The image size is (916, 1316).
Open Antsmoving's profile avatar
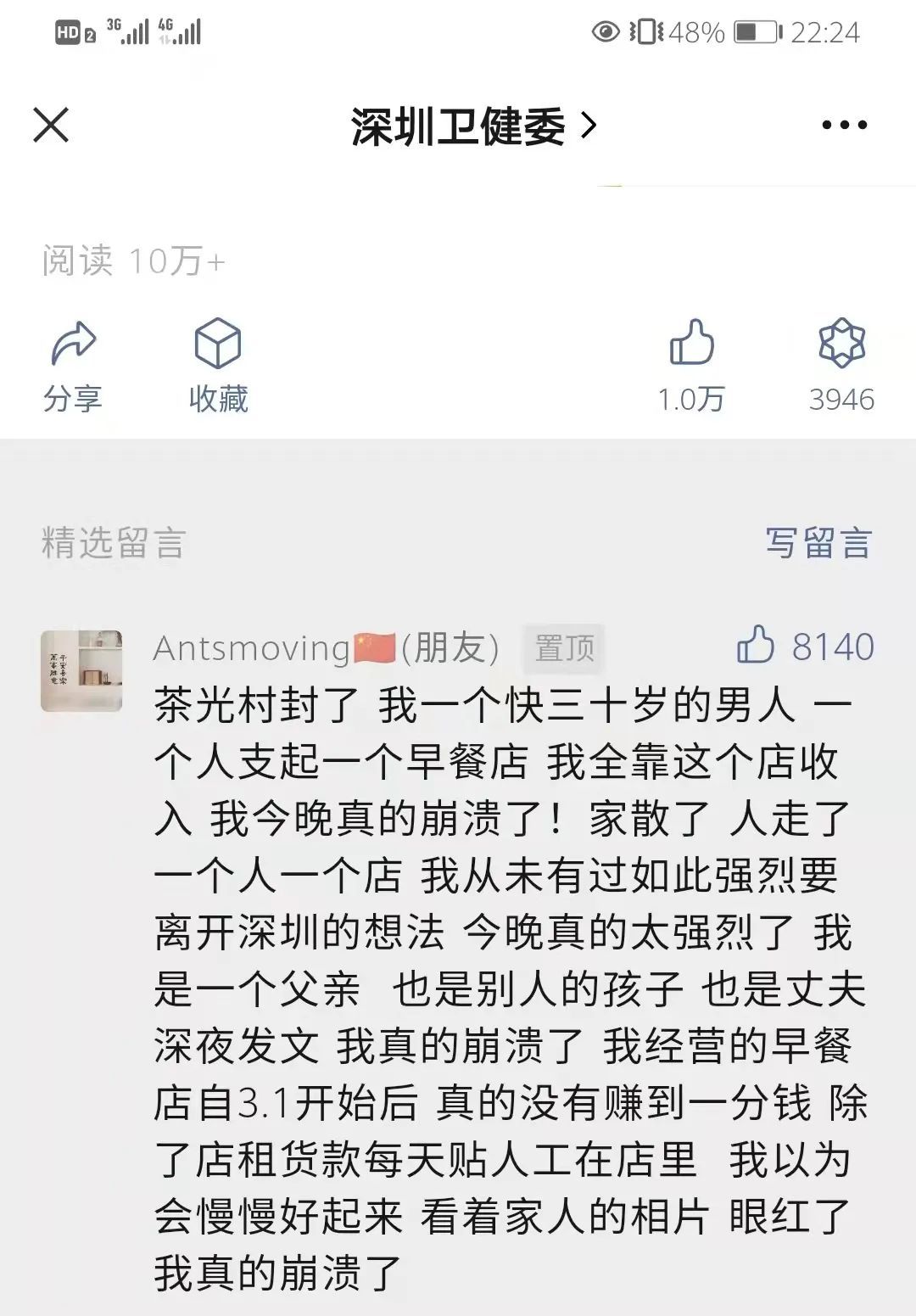[81, 670]
